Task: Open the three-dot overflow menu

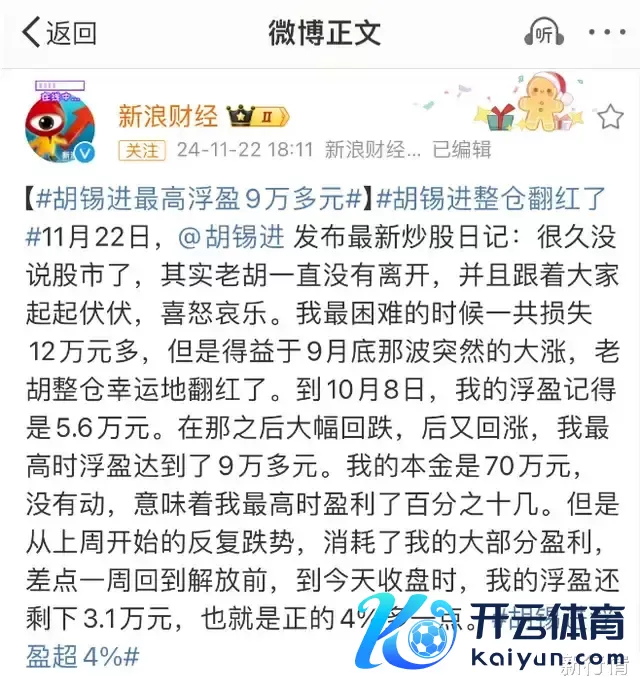Action: (x=606, y=33)
